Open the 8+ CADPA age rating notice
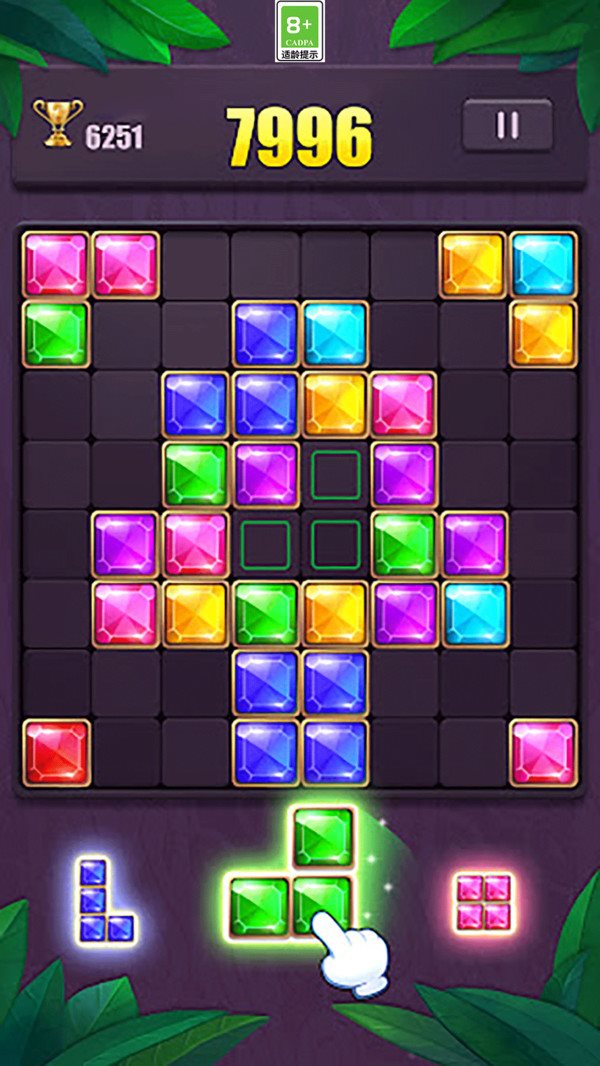Screen dimensions: 600x1066 pos(300,32)
